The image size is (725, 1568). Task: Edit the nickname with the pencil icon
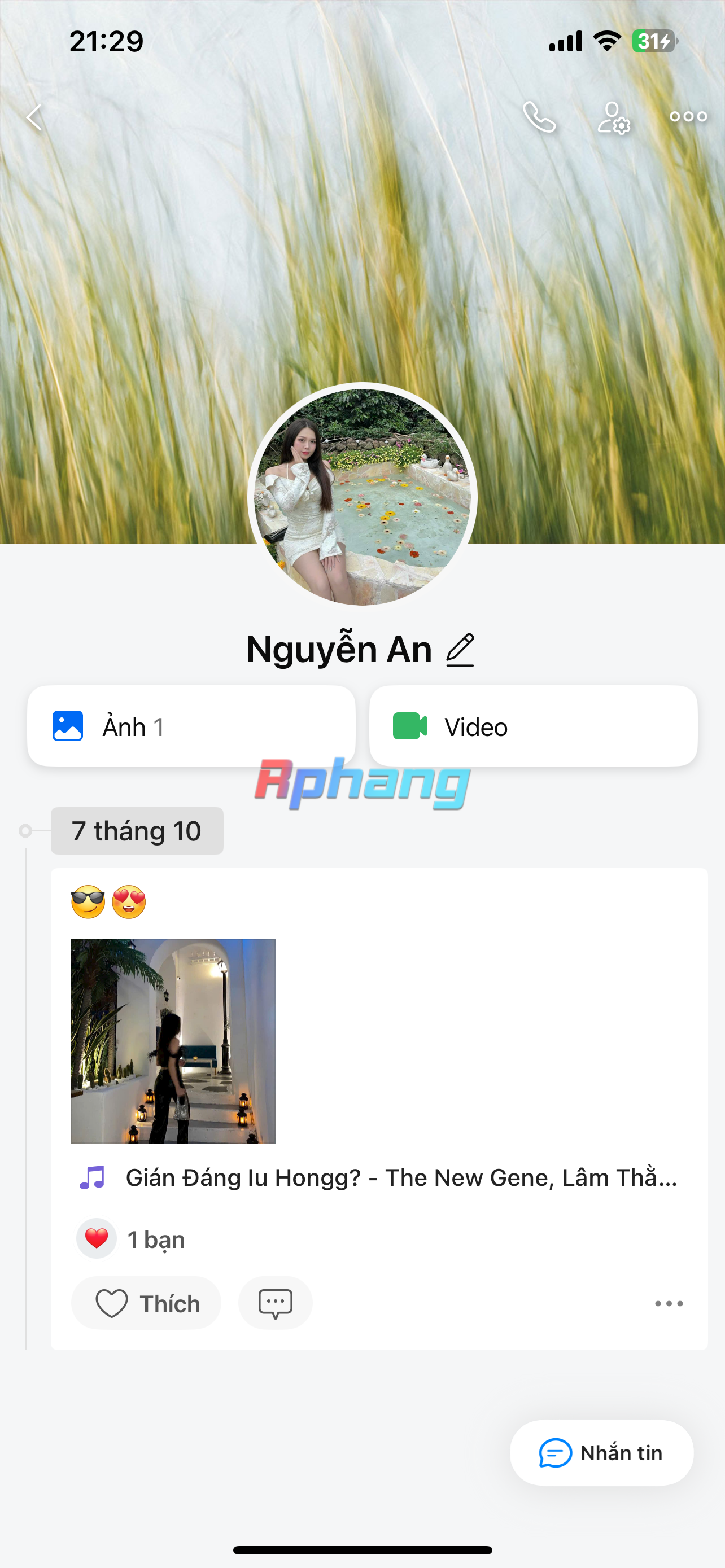pyautogui.click(x=460, y=650)
